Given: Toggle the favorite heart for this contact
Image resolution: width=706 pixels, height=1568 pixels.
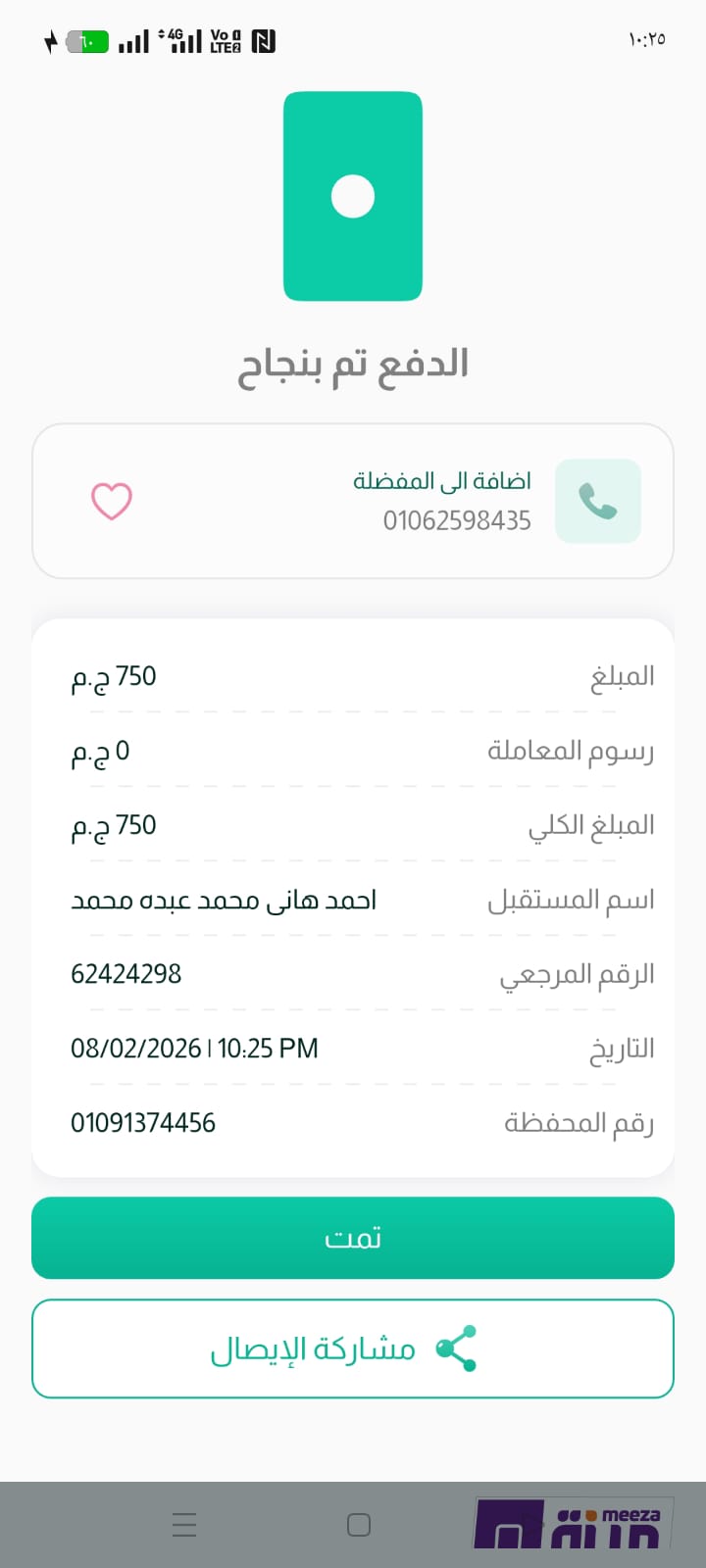Looking at the screenshot, I should pyautogui.click(x=111, y=501).
